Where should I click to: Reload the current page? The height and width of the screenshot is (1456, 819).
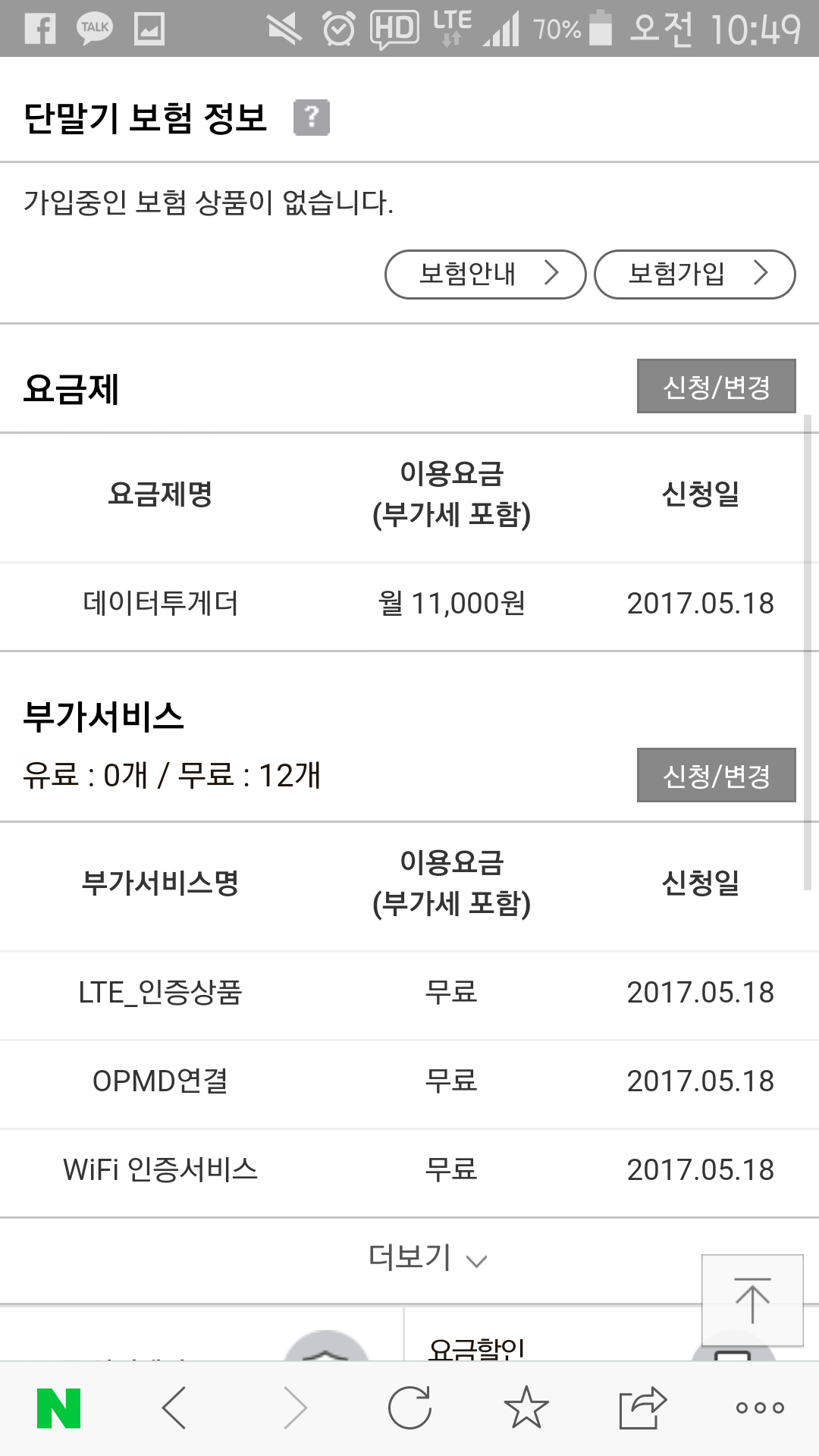tap(409, 1408)
